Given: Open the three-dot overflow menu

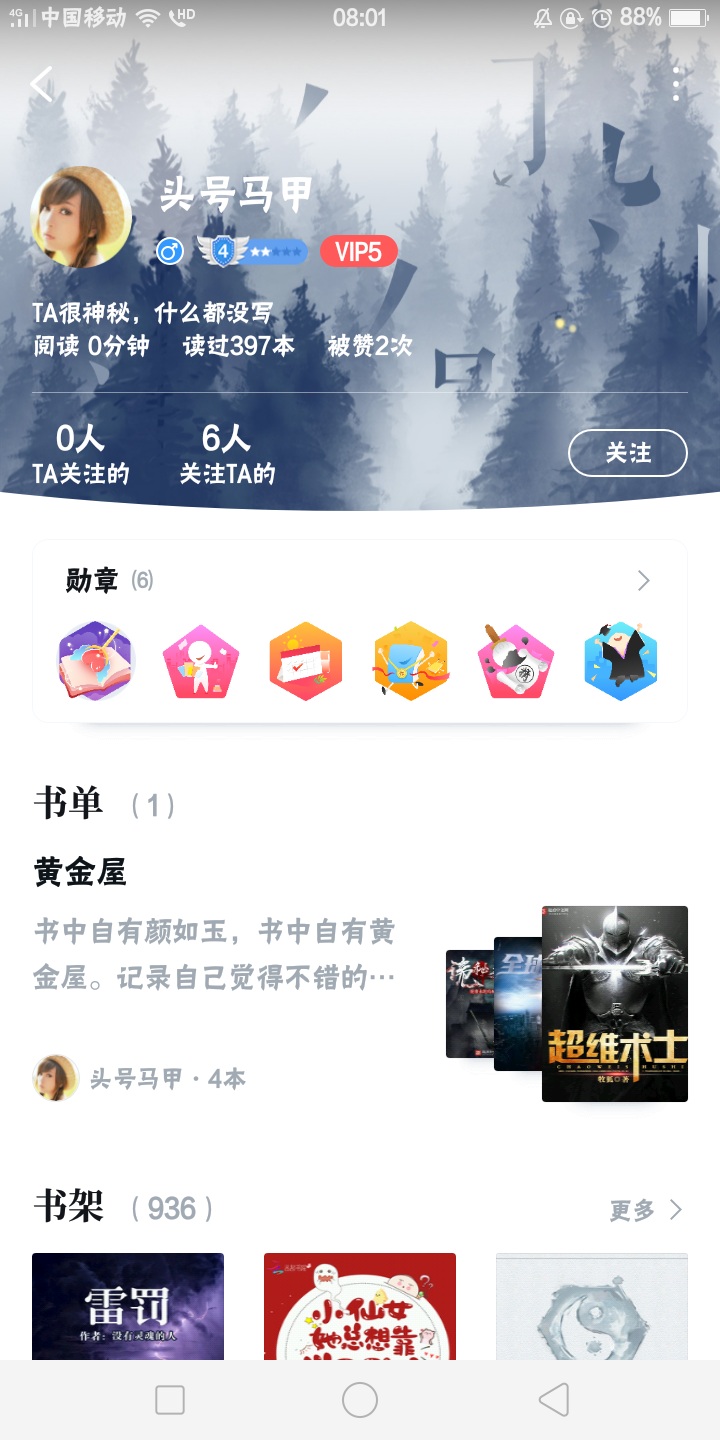Looking at the screenshot, I should coord(677,85).
